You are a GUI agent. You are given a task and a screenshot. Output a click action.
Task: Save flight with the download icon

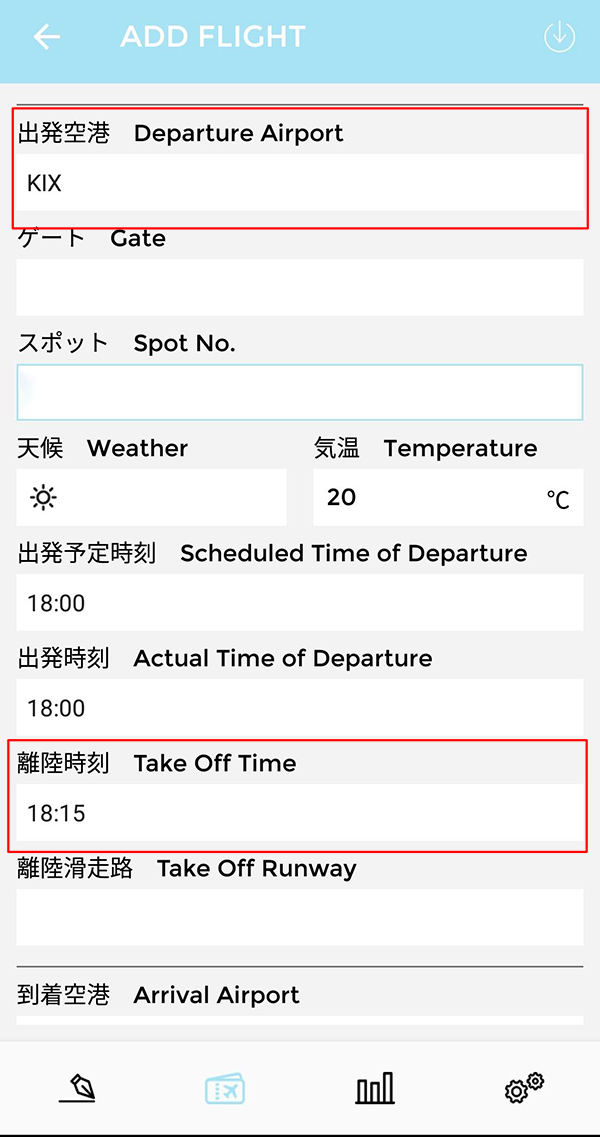point(559,37)
